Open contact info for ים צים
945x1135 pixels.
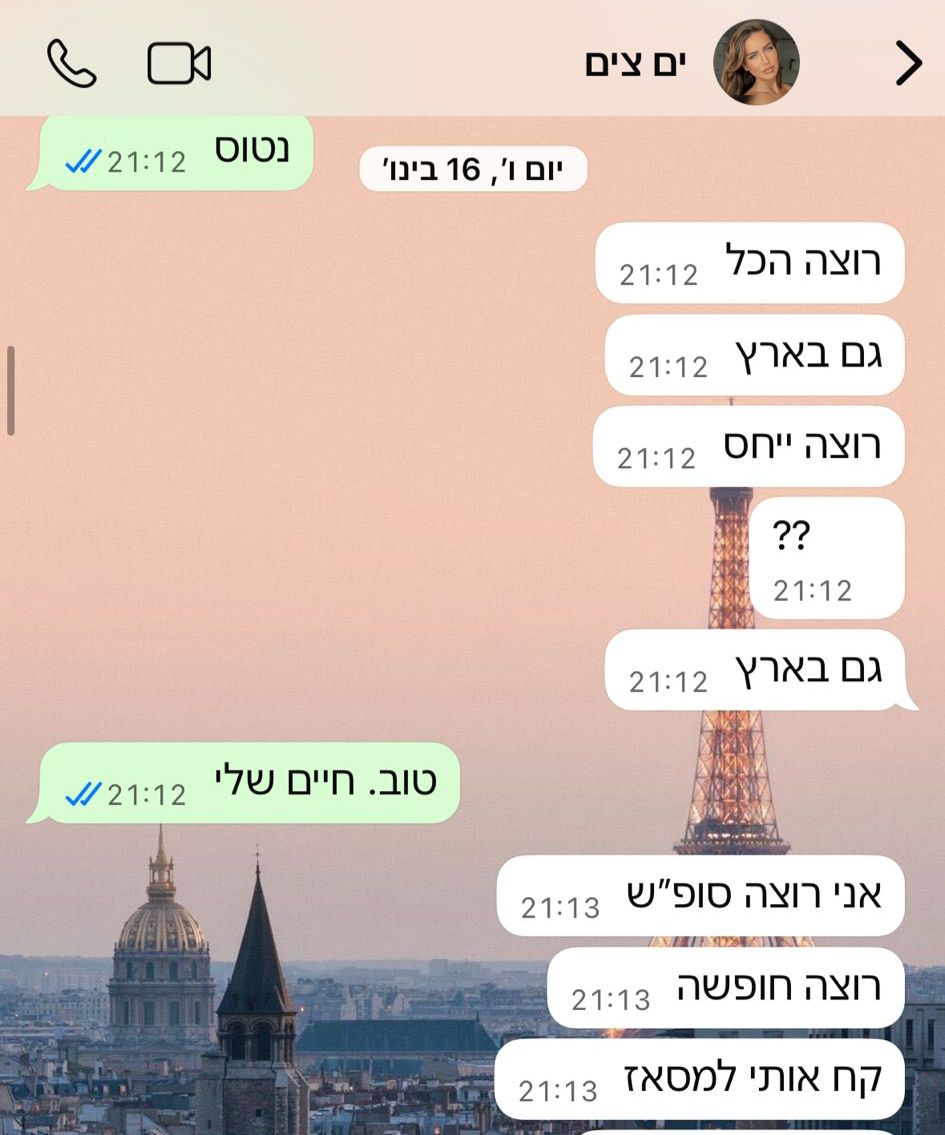[x=635, y=64]
